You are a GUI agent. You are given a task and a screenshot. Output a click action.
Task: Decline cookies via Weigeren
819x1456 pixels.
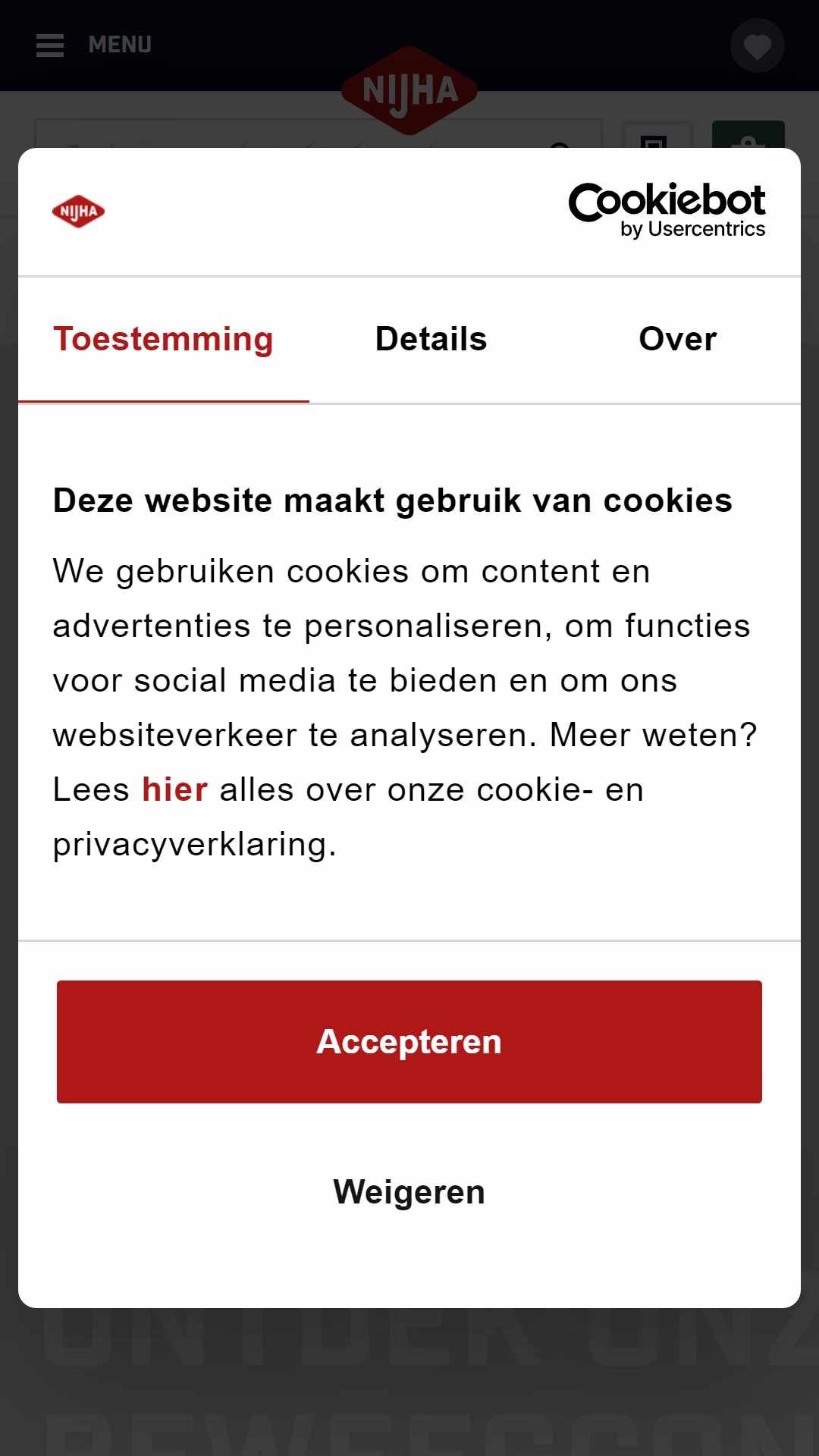point(409,1192)
